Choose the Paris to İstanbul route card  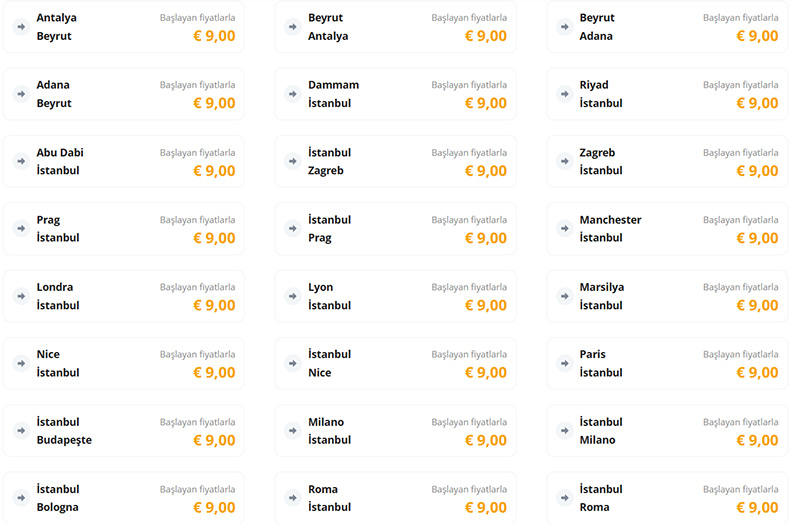pyautogui.click(x=667, y=363)
